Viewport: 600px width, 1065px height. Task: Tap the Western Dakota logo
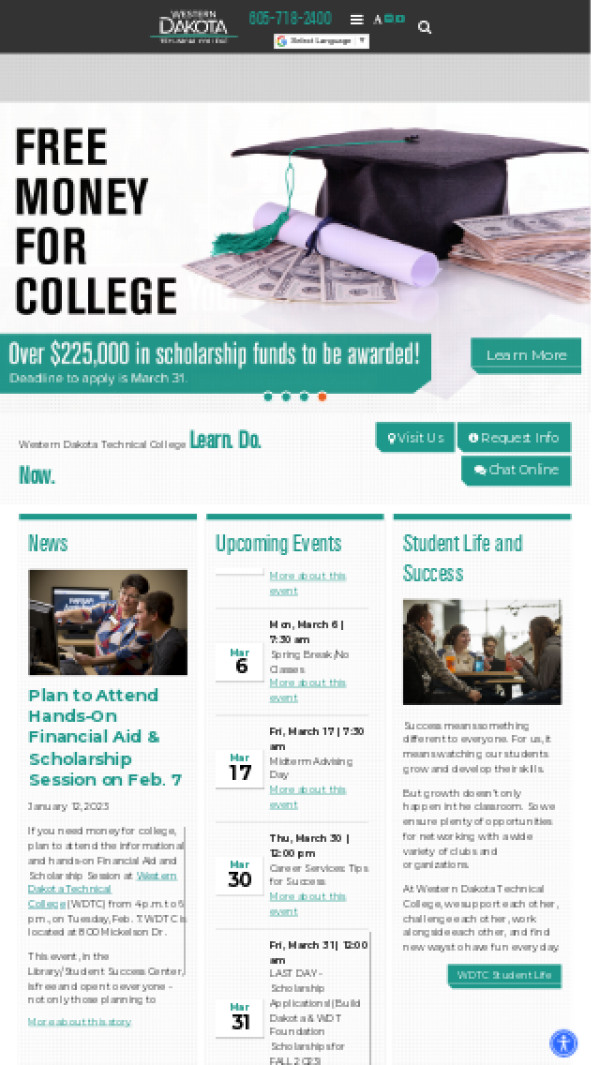tap(194, 25)
